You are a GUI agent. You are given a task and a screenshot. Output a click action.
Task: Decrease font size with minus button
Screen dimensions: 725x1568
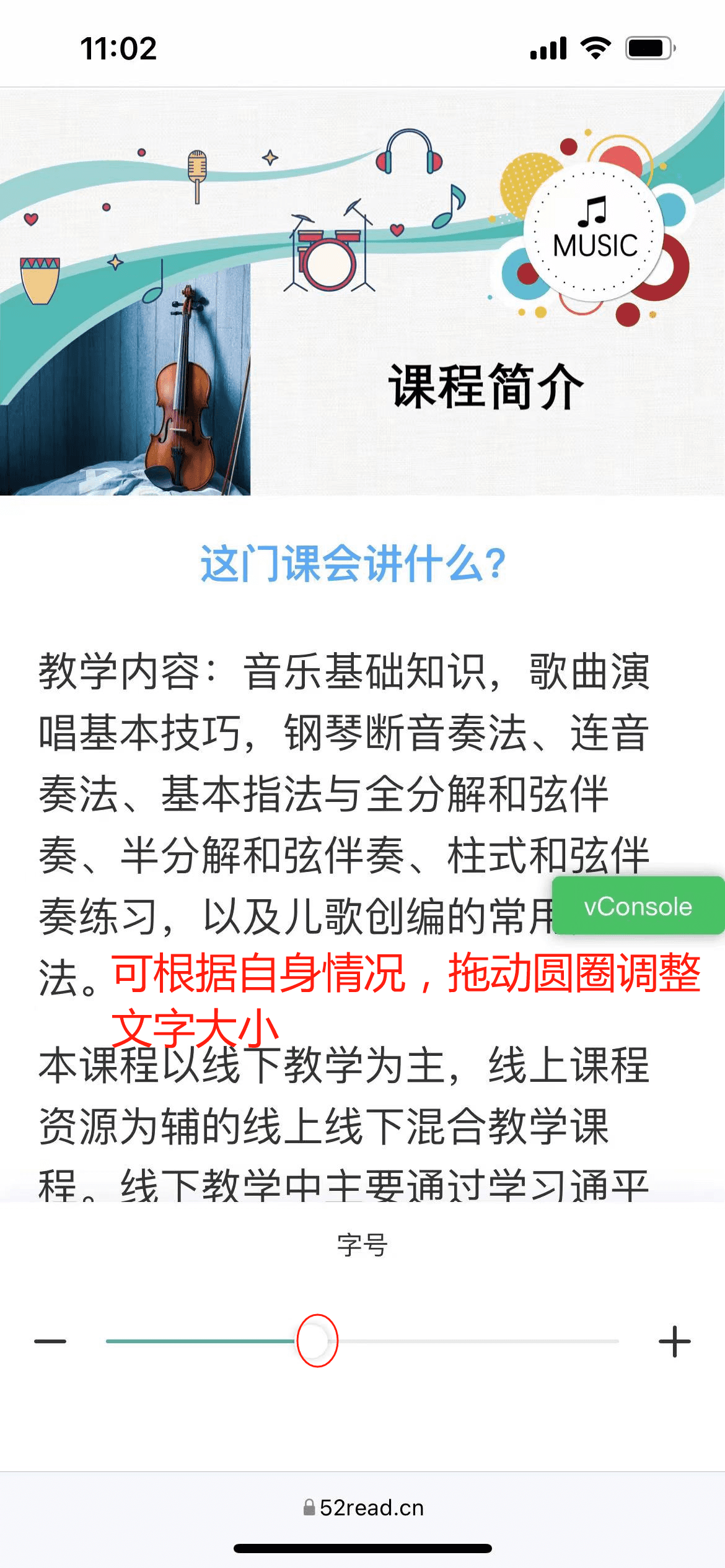[x=50, y=1341]
